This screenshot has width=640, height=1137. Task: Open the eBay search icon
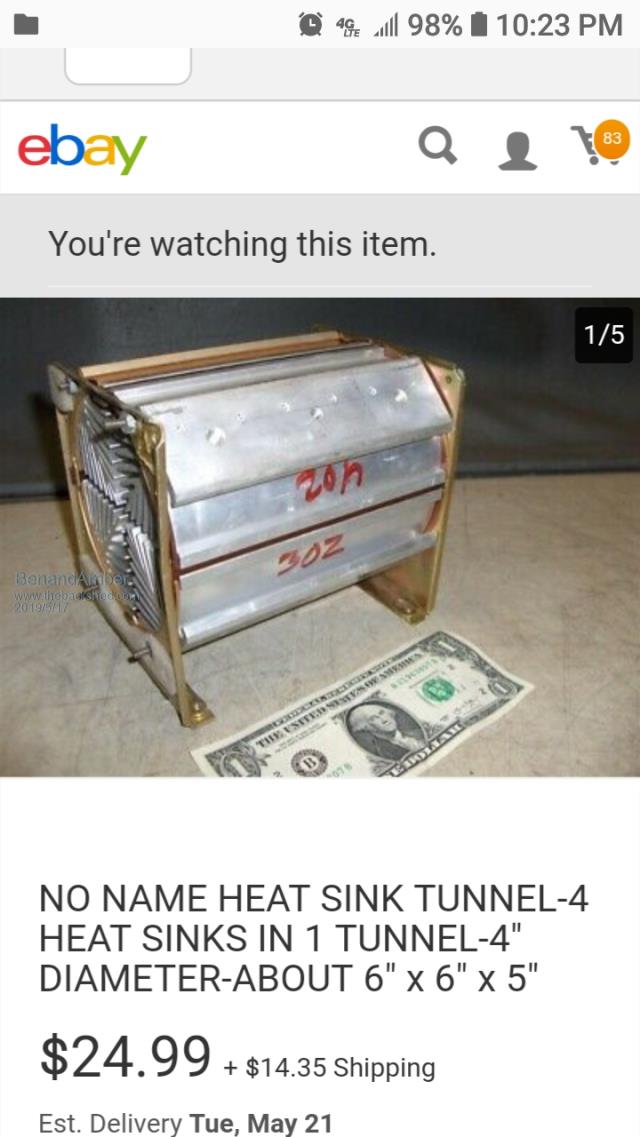point(437,148)
